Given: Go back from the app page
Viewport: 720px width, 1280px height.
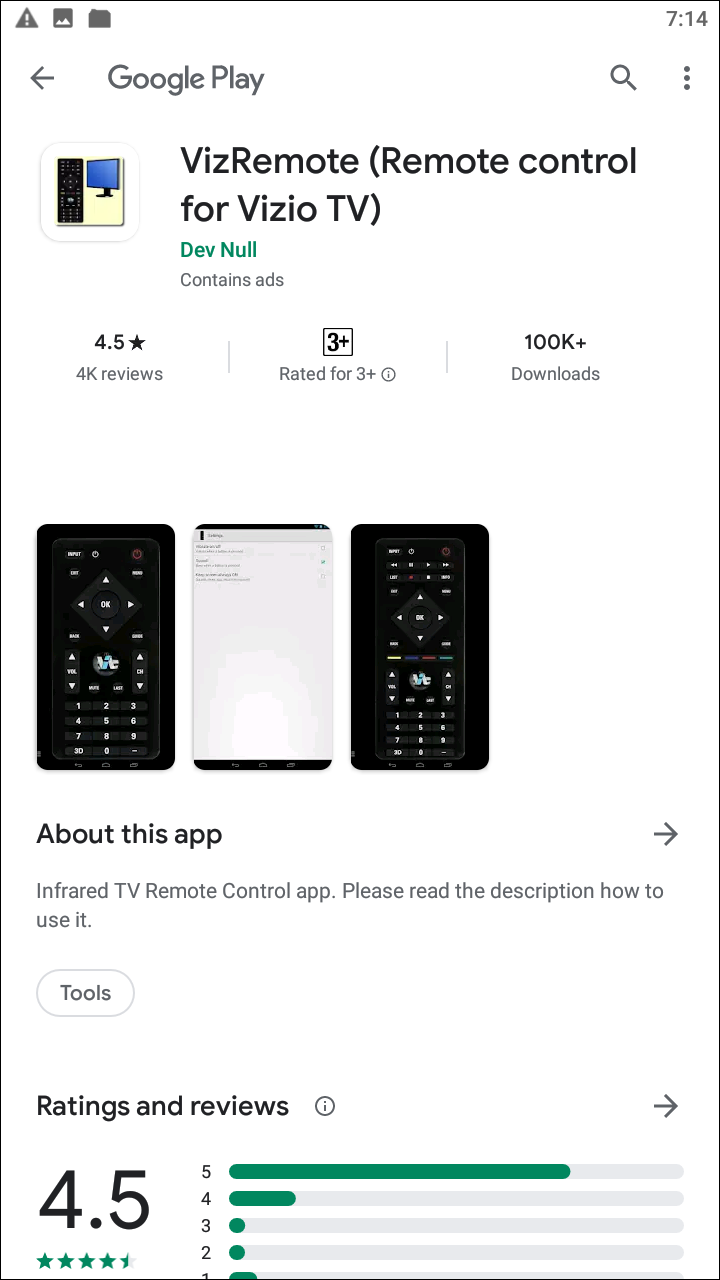Looking at the screenshot, I should pos(42,78).
